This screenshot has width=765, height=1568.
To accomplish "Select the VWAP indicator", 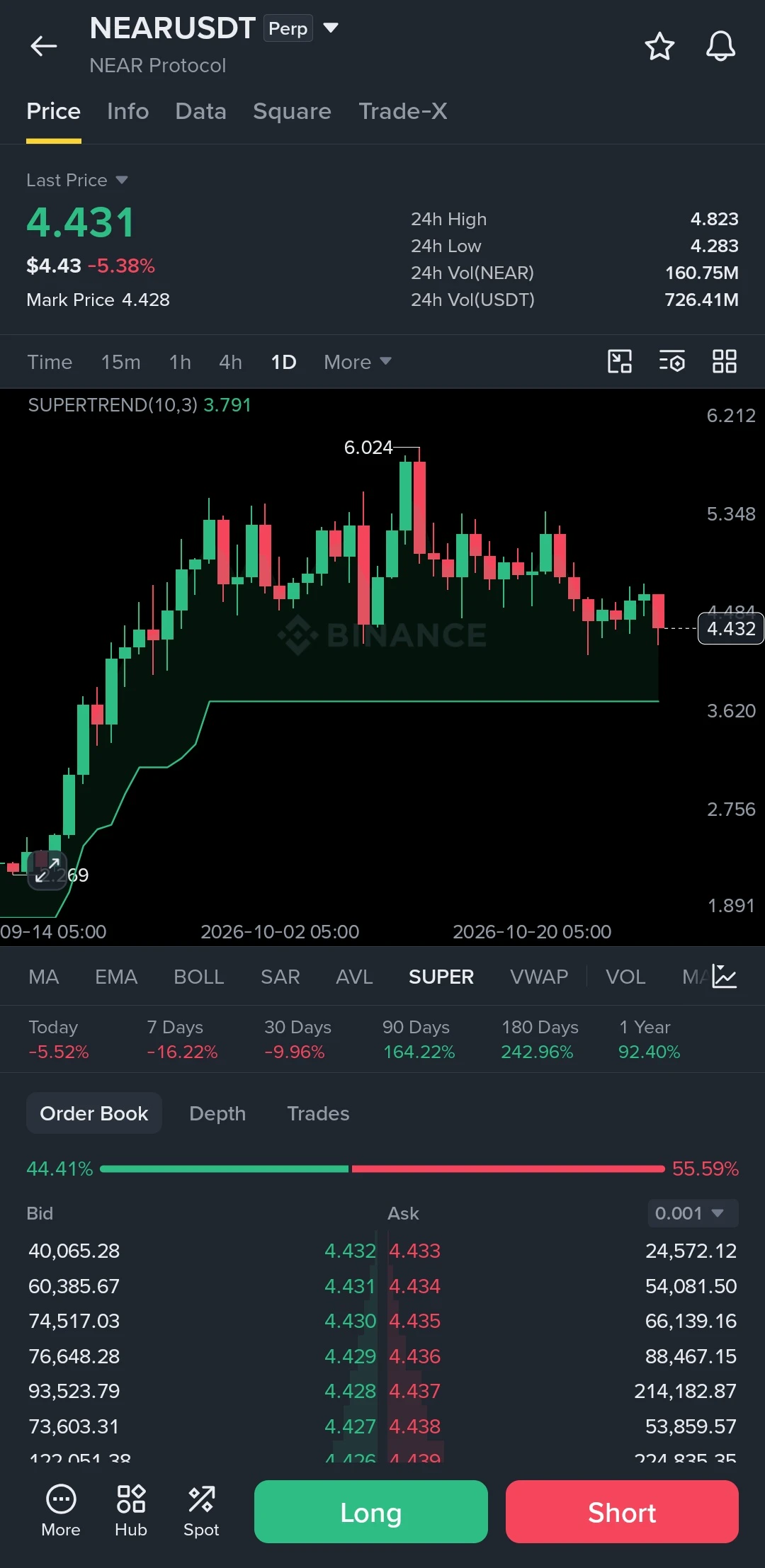I will coord(538,977).
